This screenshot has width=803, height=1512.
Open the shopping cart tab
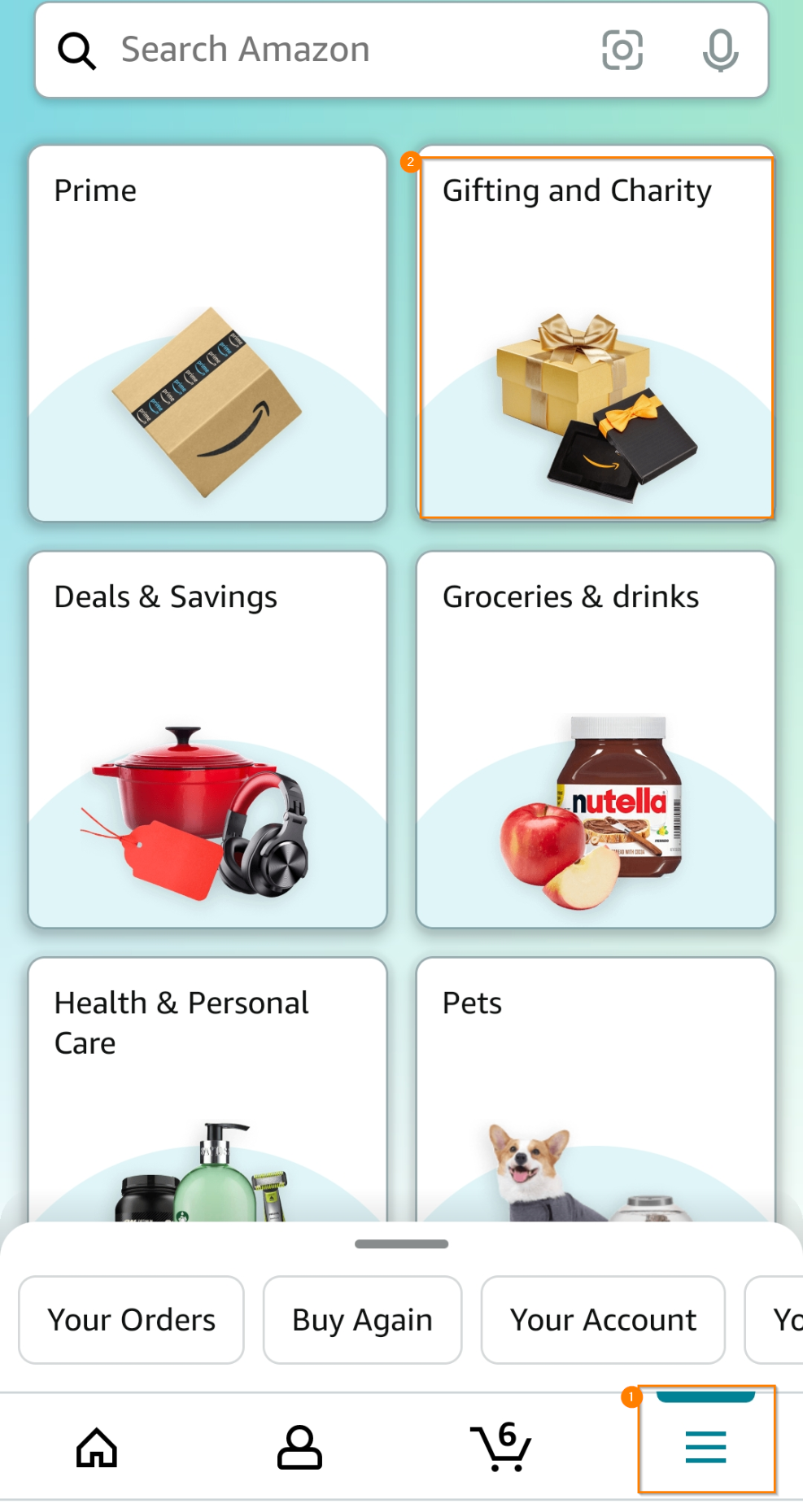(501, 1449)
